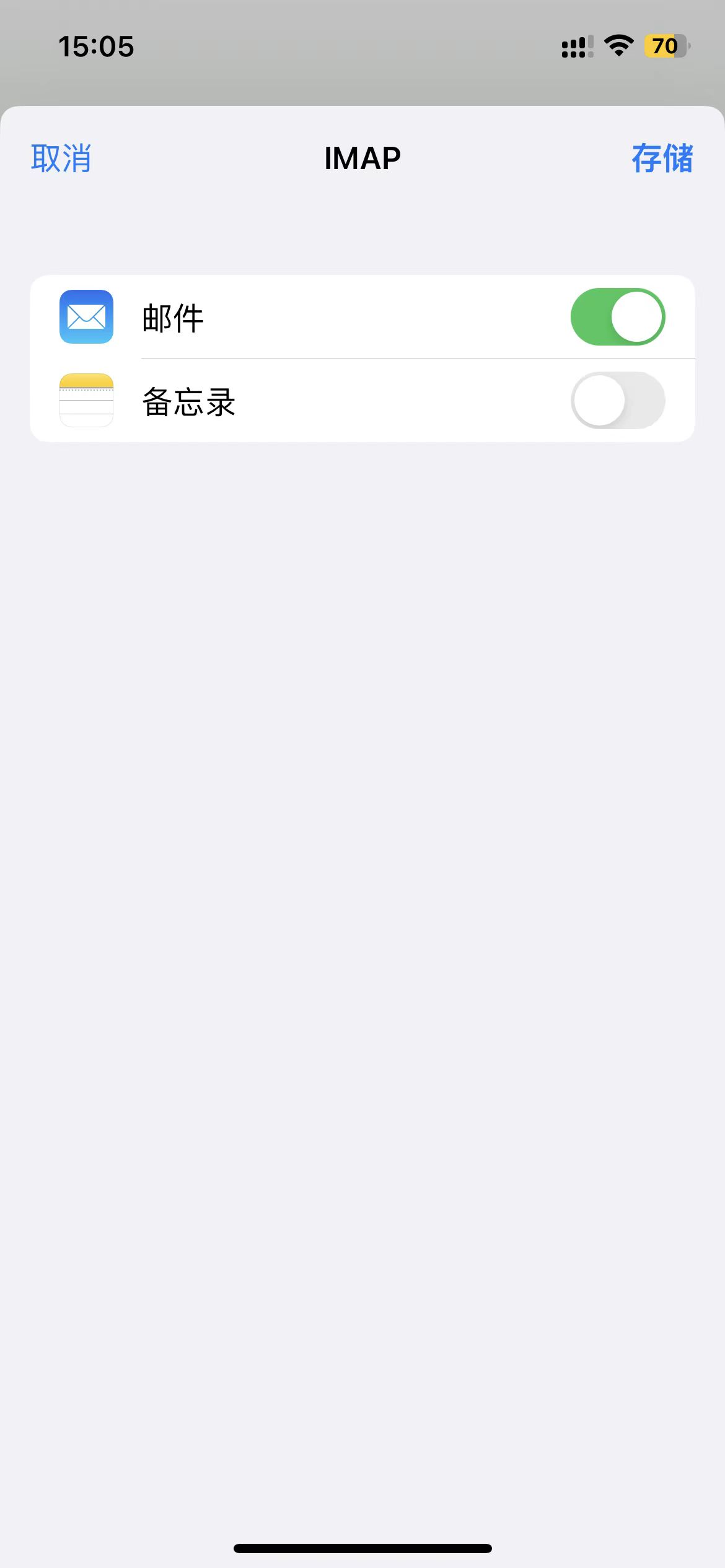This screenshot has height=1568, width=725.
Task: Tap 存储 to save the account
Action: (662, 159)
